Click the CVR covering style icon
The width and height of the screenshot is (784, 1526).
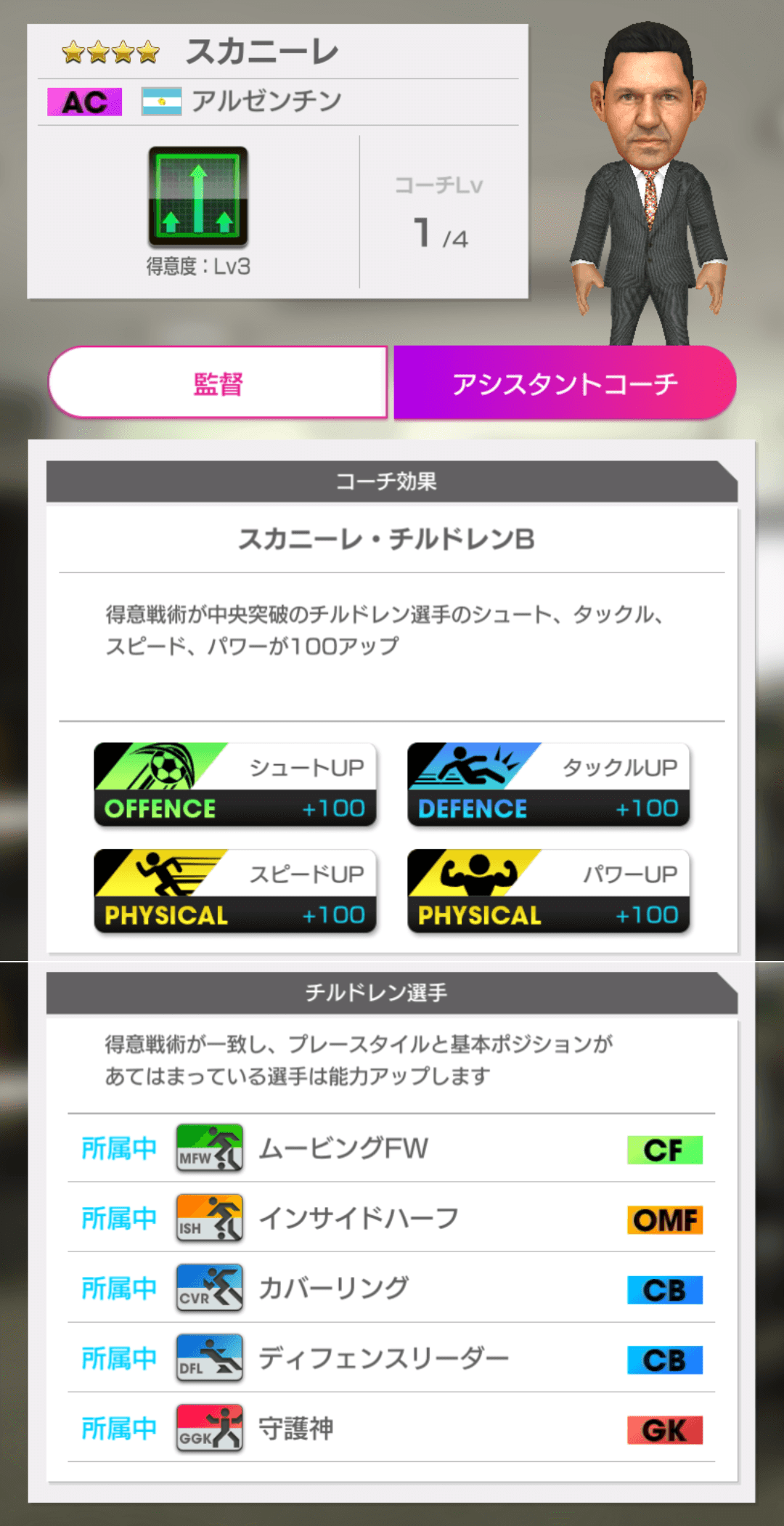[x=208, y=1288]
